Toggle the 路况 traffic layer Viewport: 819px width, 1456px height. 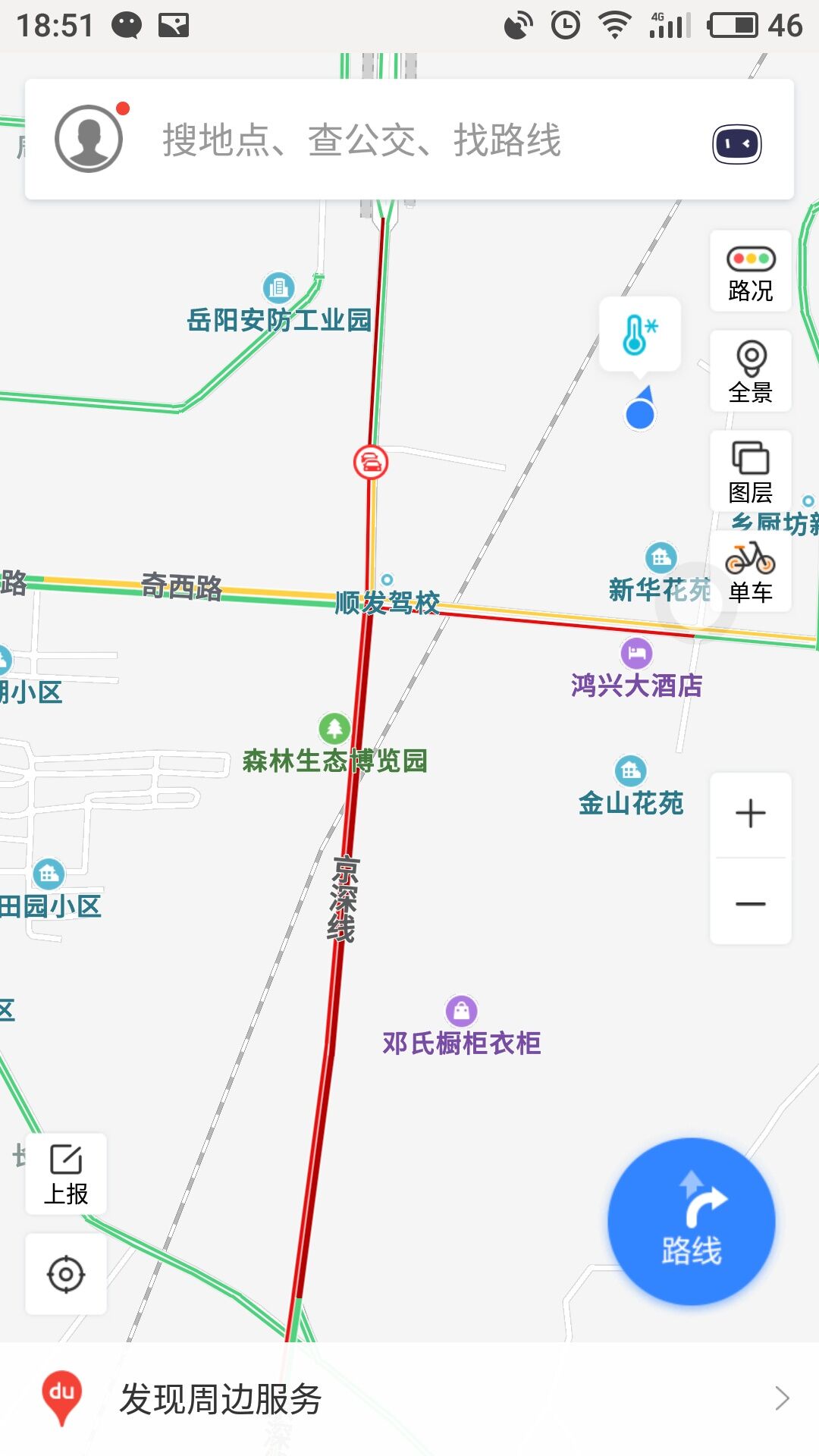(750, 272)
